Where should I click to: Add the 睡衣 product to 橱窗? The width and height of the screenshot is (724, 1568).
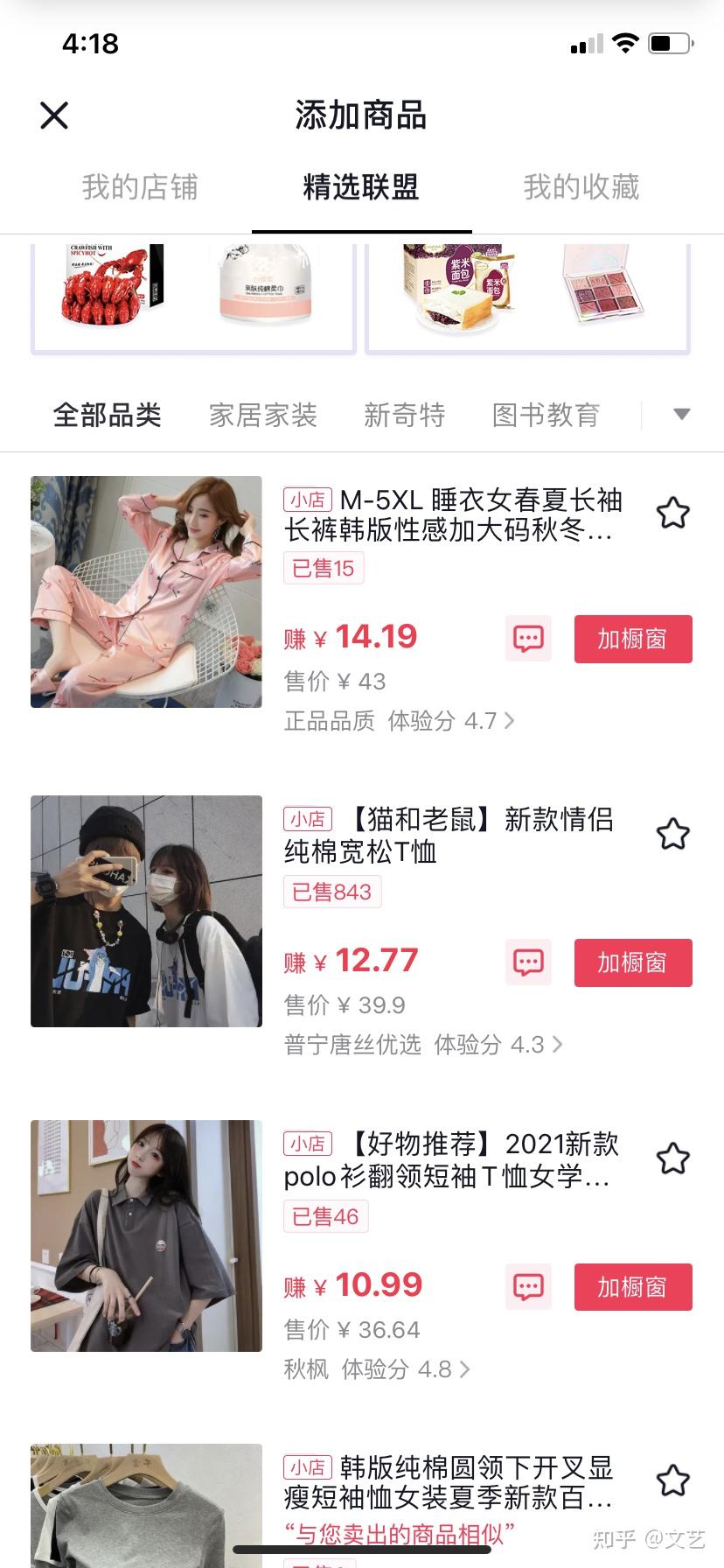(632, 639)
